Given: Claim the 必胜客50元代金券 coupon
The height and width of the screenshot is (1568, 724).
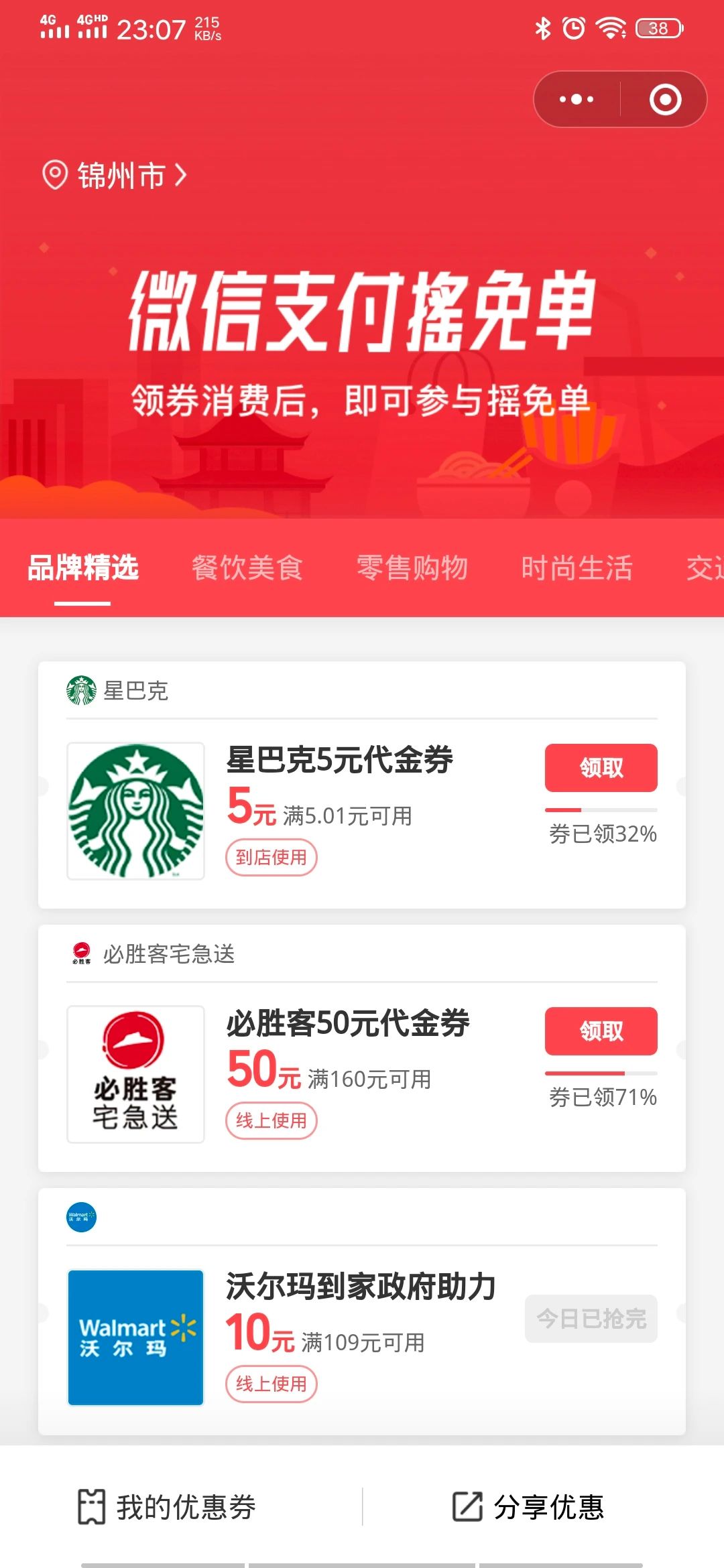Looking at the screenshot, I should point(601,1031).
